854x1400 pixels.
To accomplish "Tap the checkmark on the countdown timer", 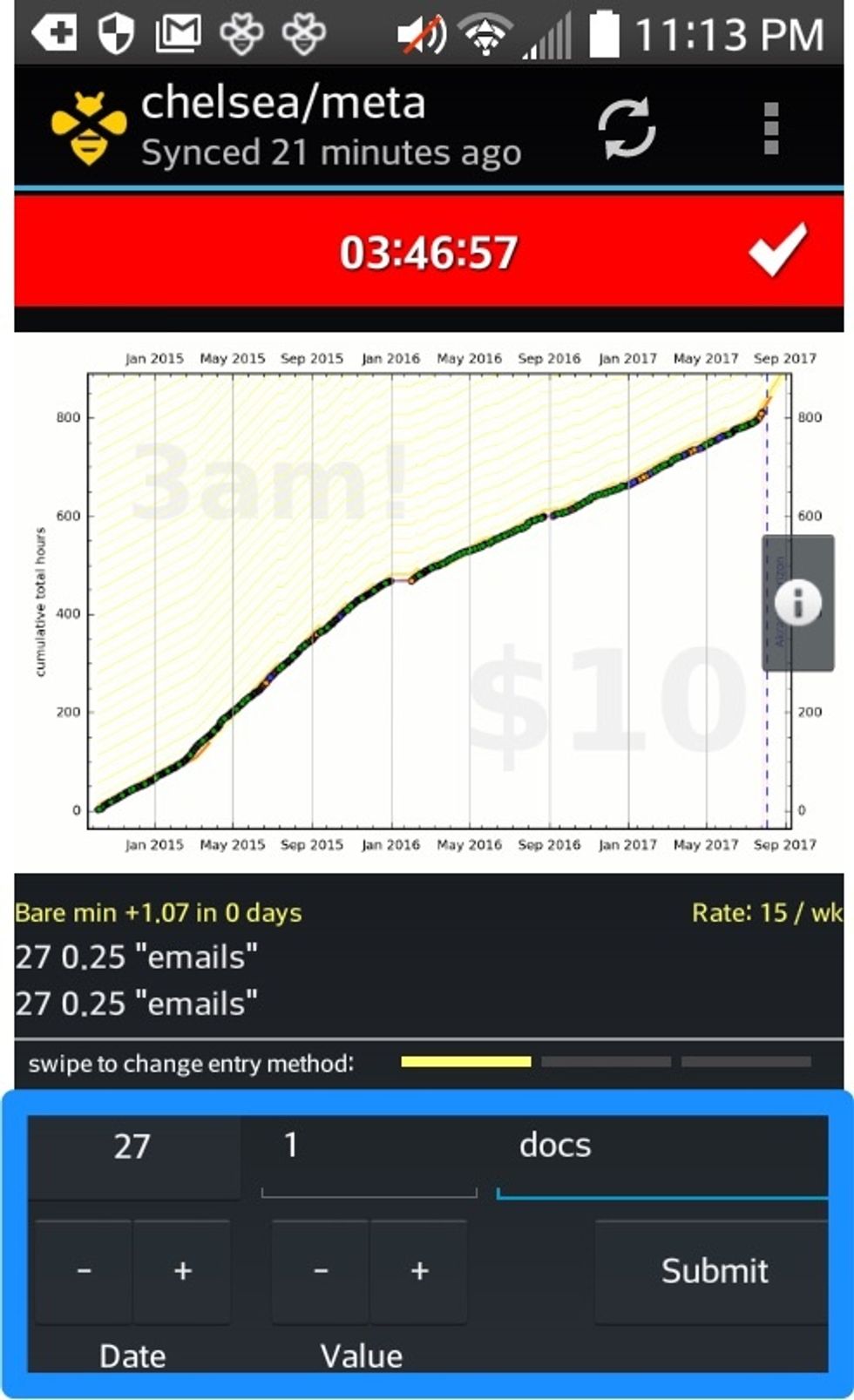I will pyautogui.click(x=777, y=250).
